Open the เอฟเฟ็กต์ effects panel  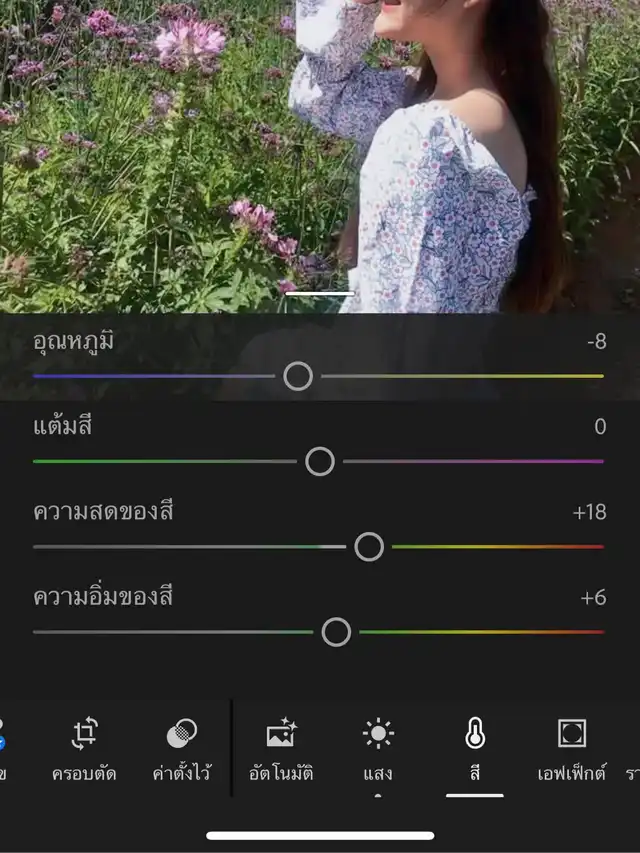[572, 748]
